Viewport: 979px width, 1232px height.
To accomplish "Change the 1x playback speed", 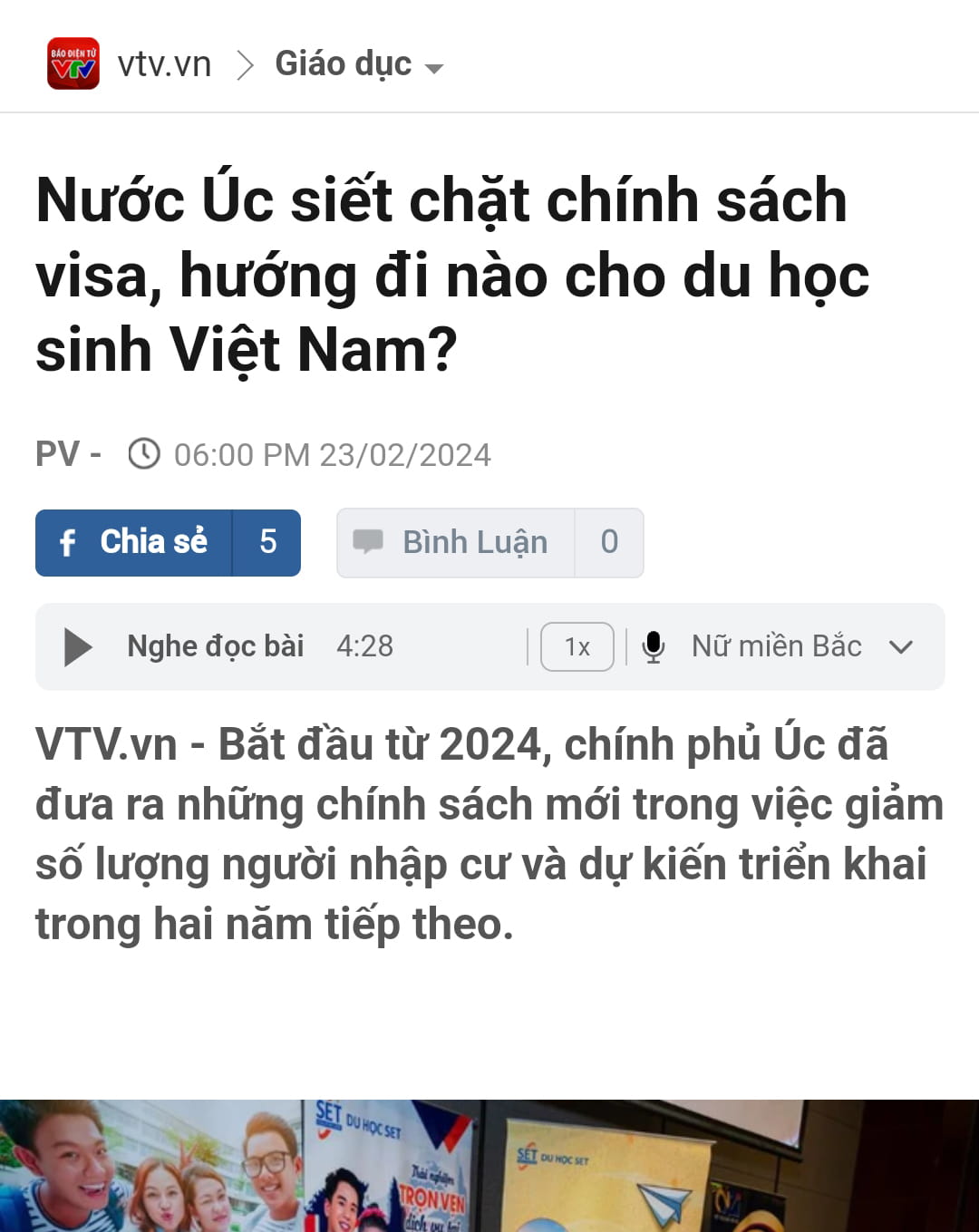I will (577, 646).
